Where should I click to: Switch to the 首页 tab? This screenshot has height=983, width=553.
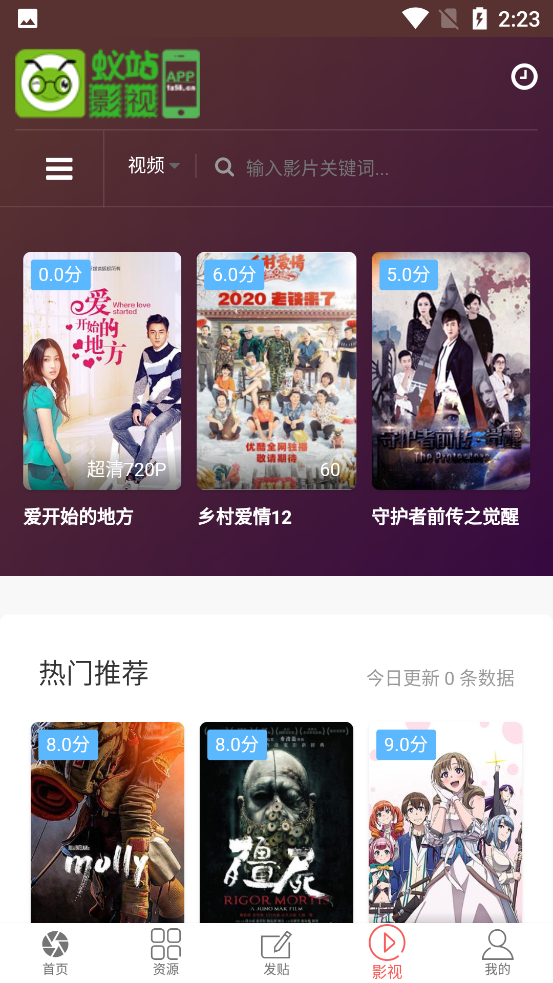(x=55, y=953)
